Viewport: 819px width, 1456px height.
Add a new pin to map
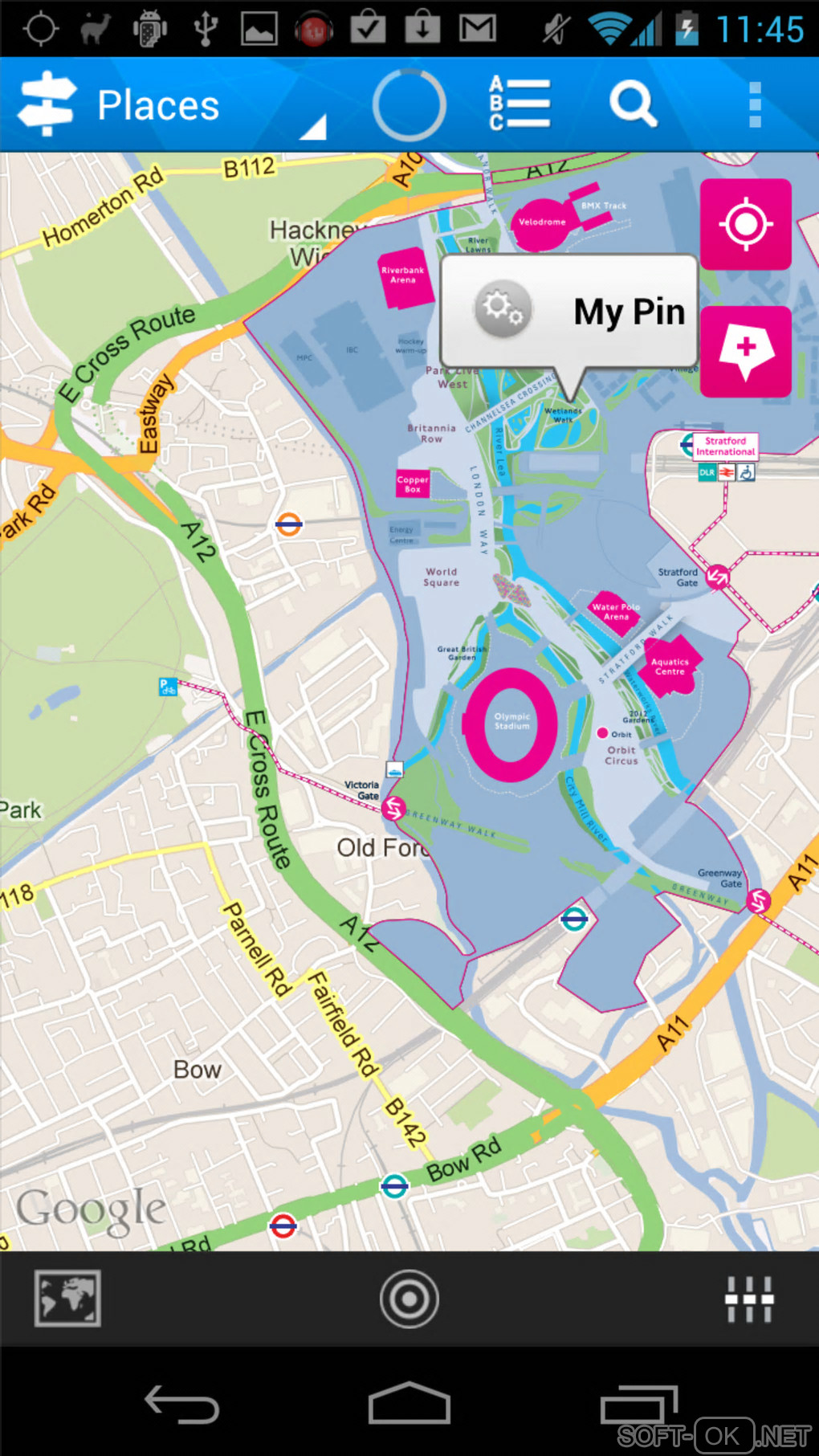pyautogui.click(x=745, y=351)
